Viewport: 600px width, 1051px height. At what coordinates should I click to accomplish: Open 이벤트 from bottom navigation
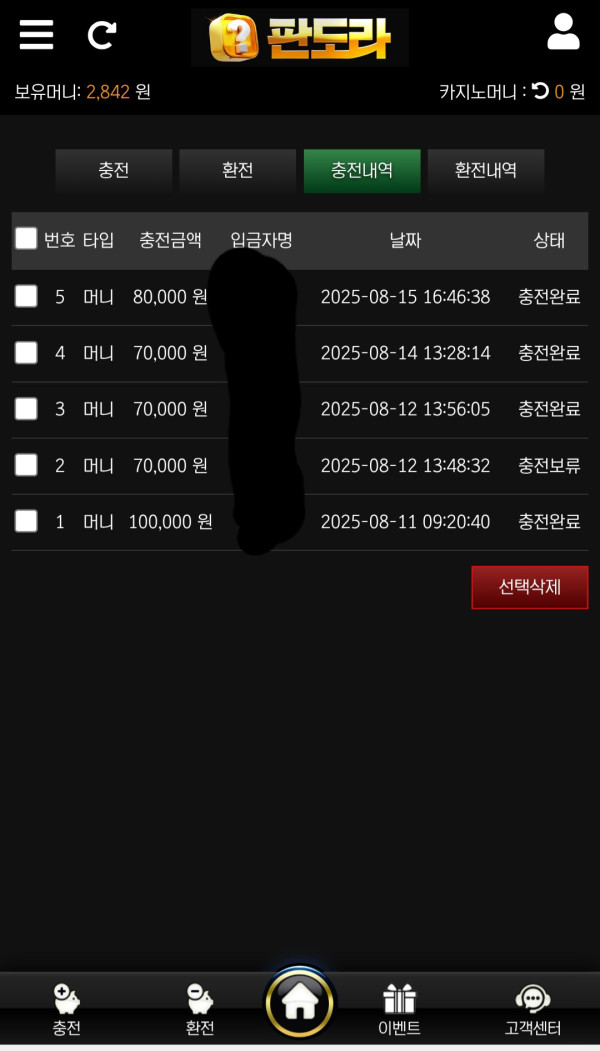coord(399,1009)
